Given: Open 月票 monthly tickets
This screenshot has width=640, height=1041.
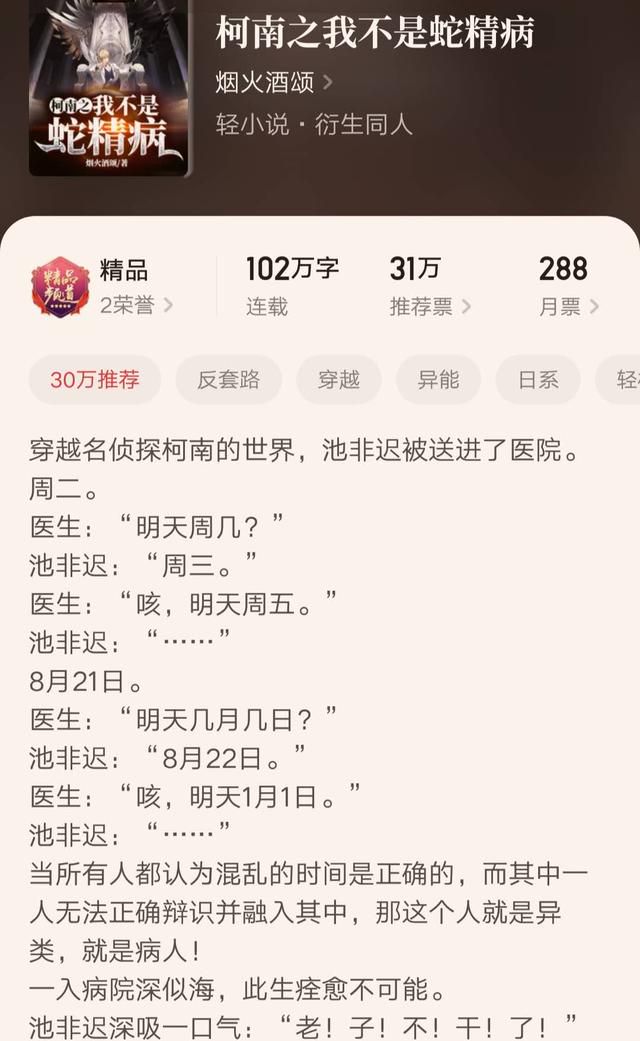Looking at the screenshot, I should pyautogui.click(x=568, y=287).
